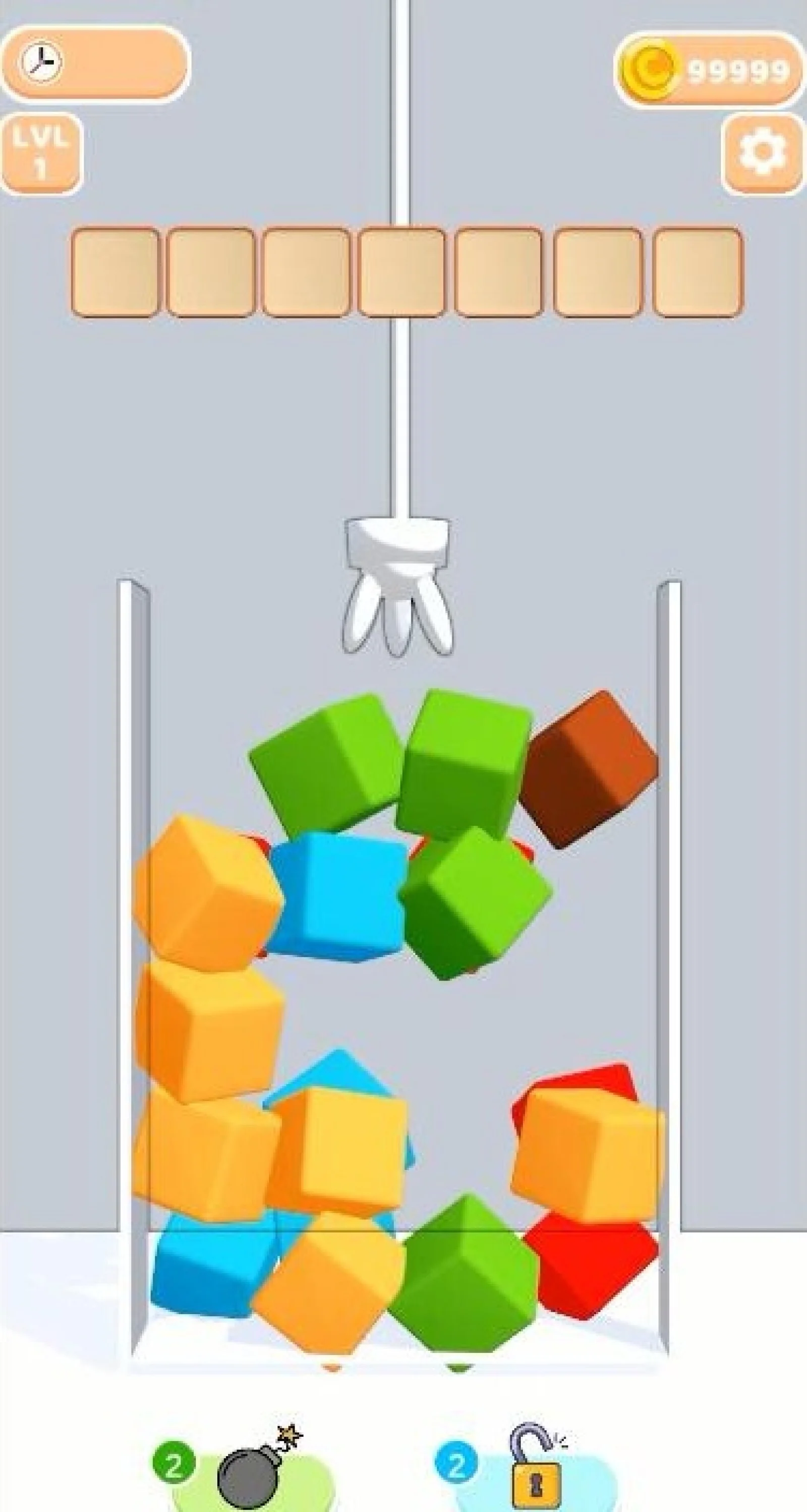
Task: Use the unlock padlock power-up
Action: [x=535, y=1473]
